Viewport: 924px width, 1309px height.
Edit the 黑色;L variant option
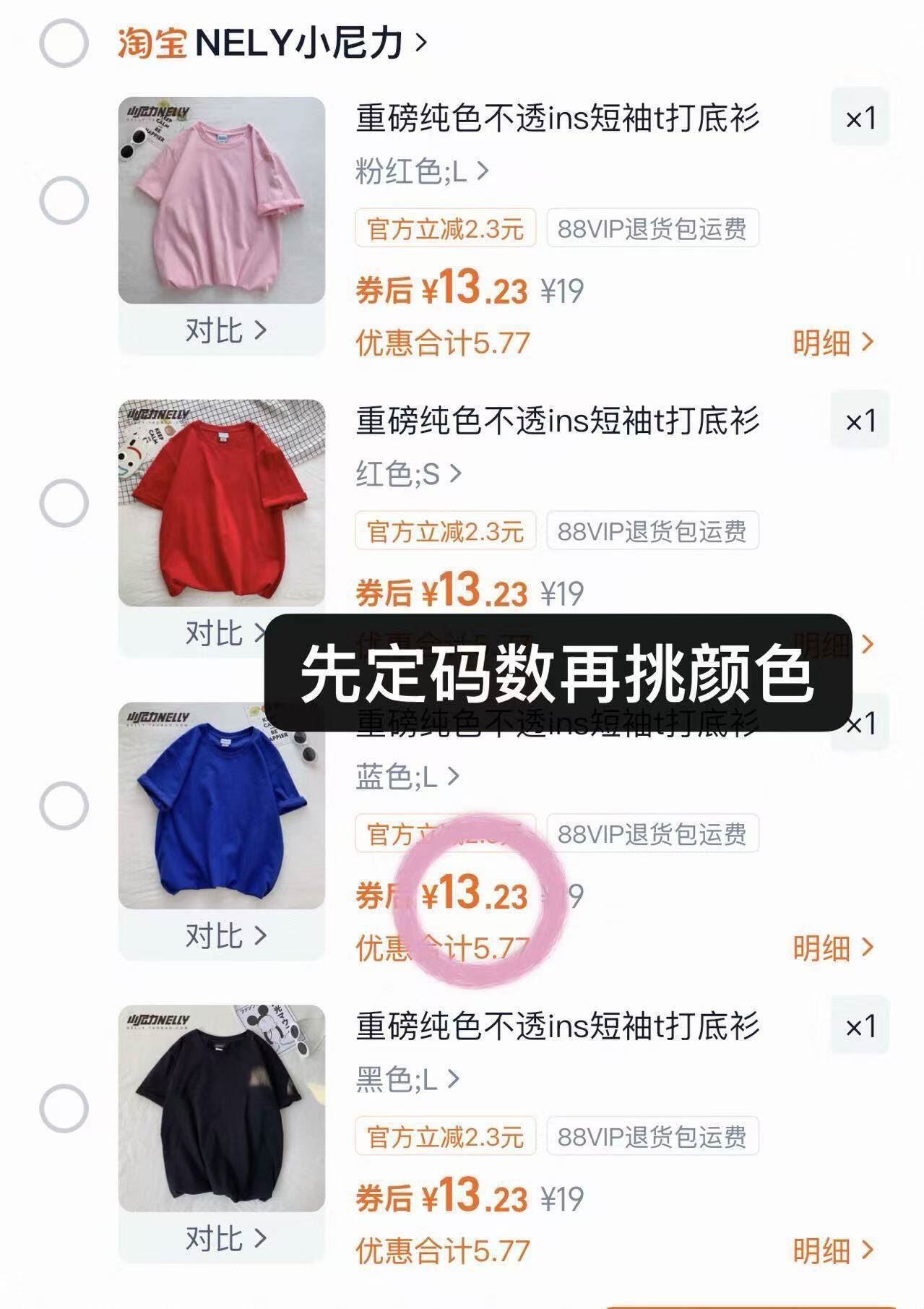[x=407, y=1081]
